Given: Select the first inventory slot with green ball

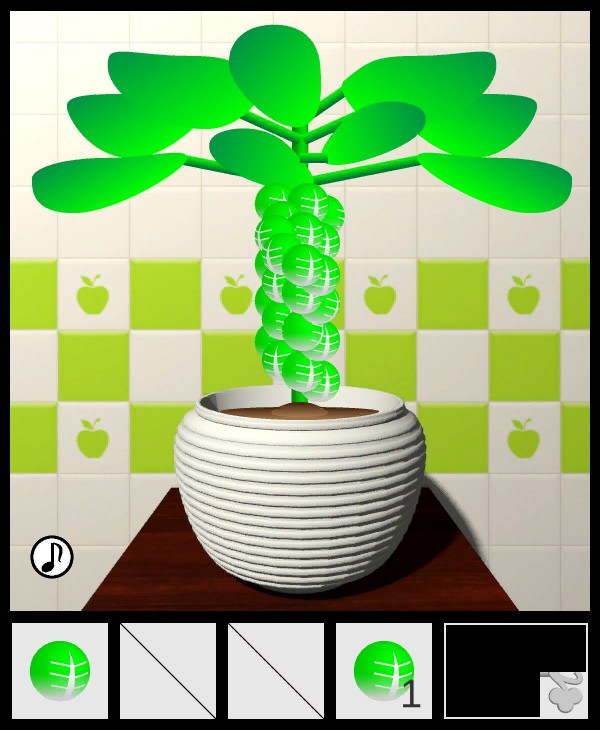Looking at the screenshot, I should pos(60,671).
